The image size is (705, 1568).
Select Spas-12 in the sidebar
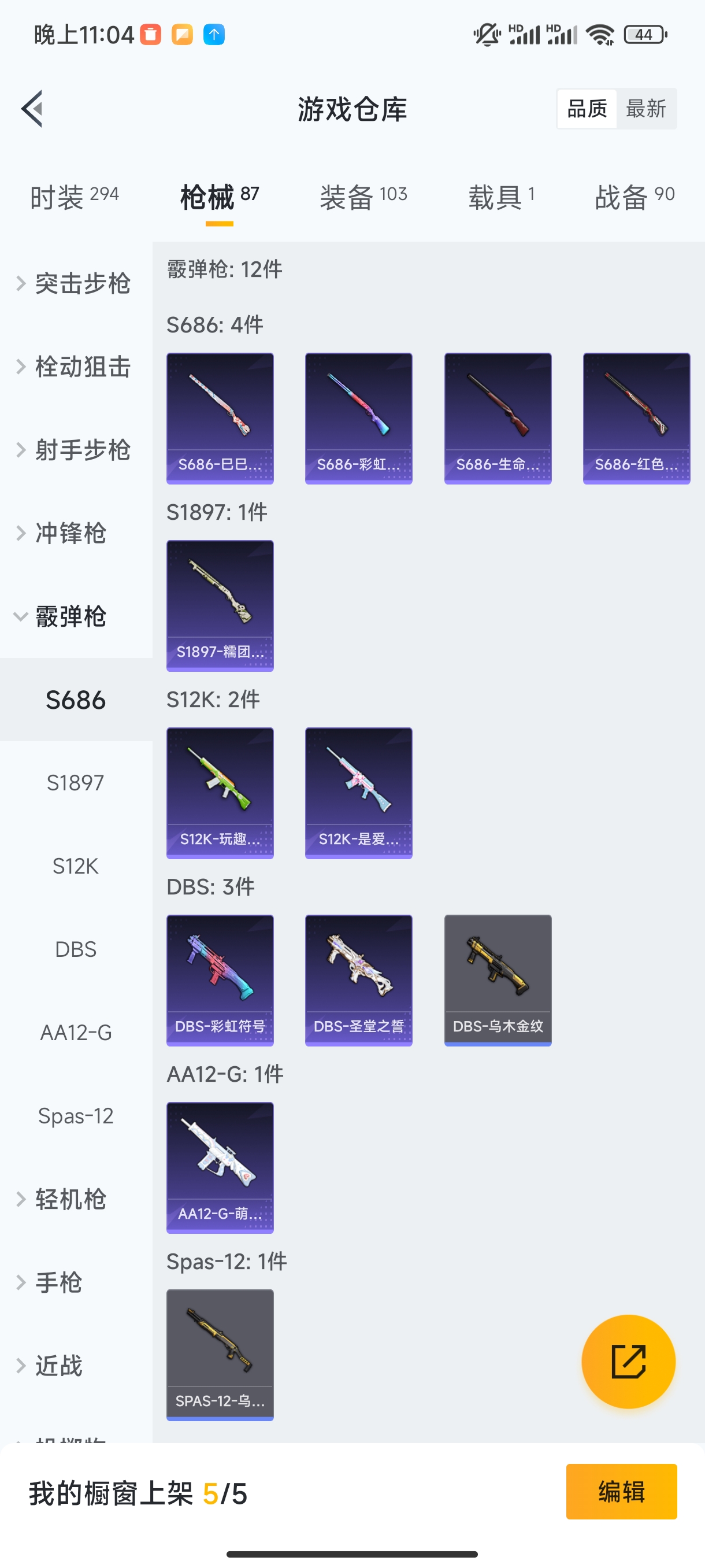(76, 1116)
